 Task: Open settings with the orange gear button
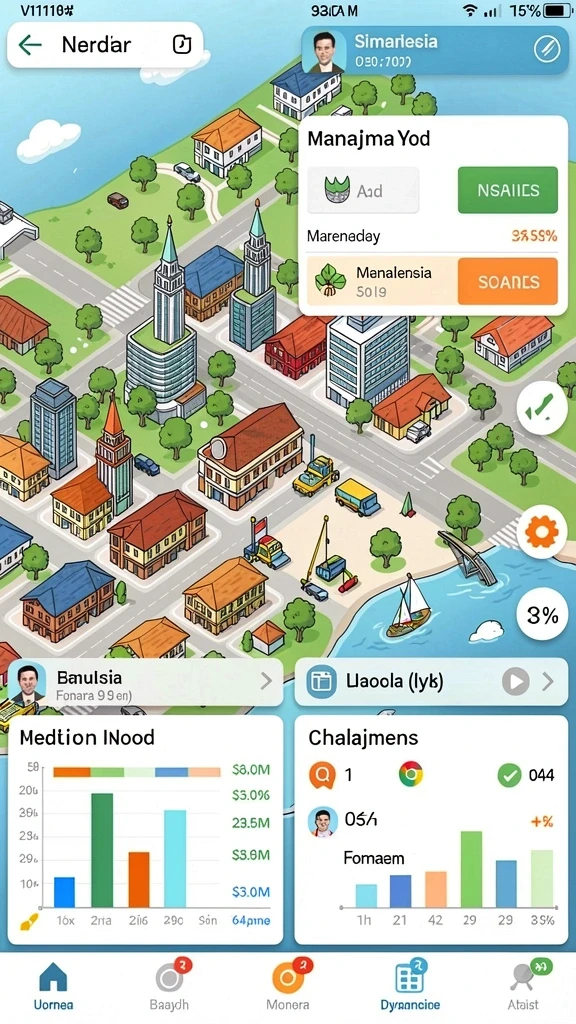[541, 533]
